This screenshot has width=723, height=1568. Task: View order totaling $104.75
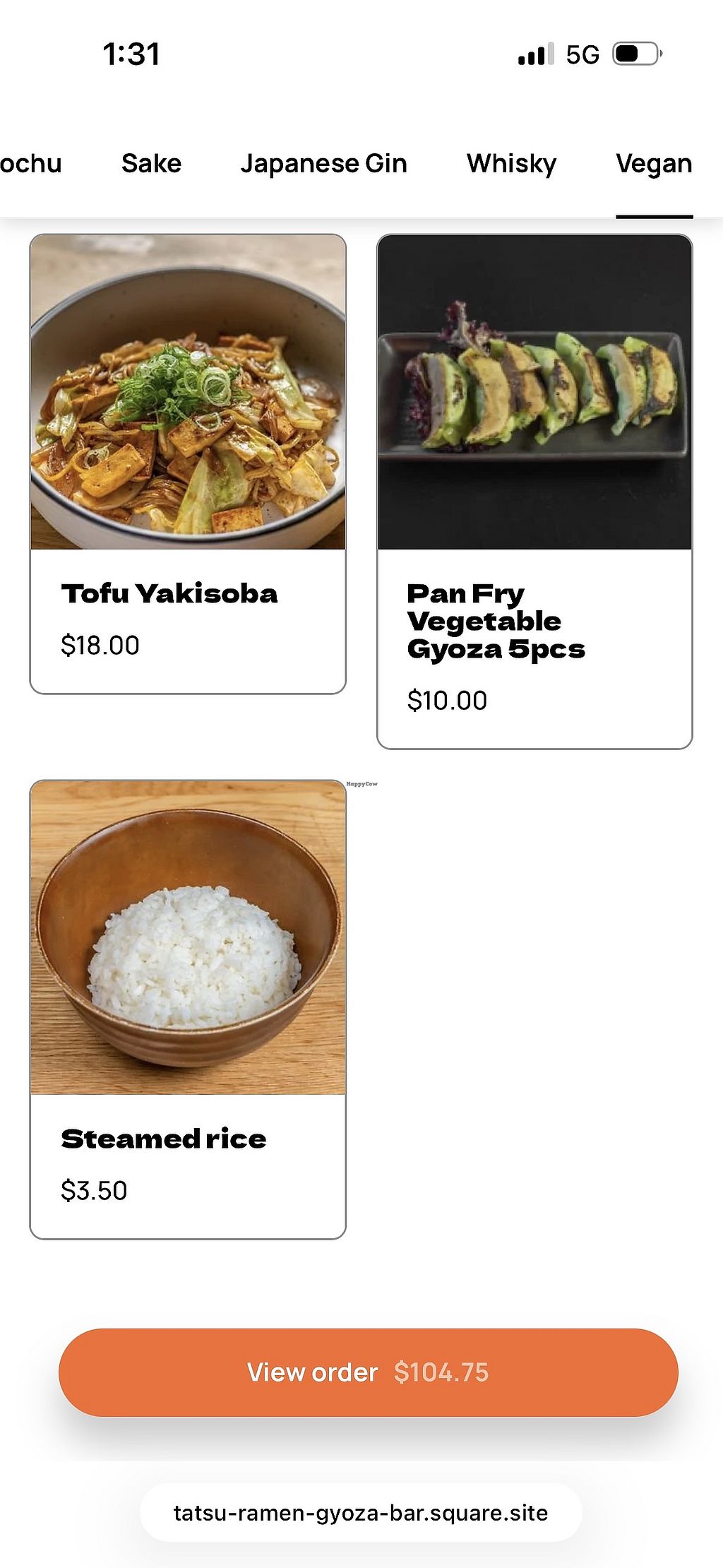[x=368, y=1372]
